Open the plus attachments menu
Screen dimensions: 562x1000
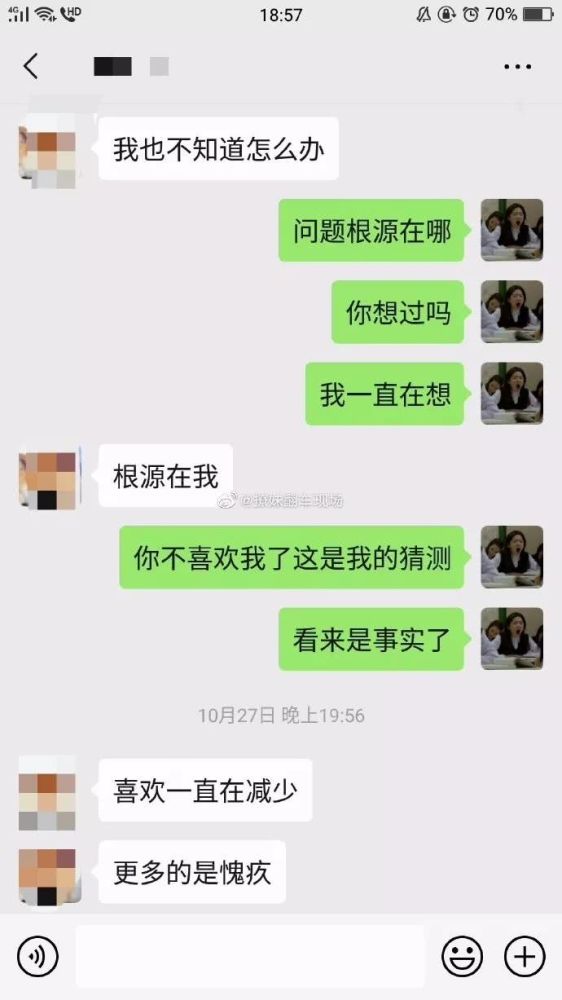[524, 957]
